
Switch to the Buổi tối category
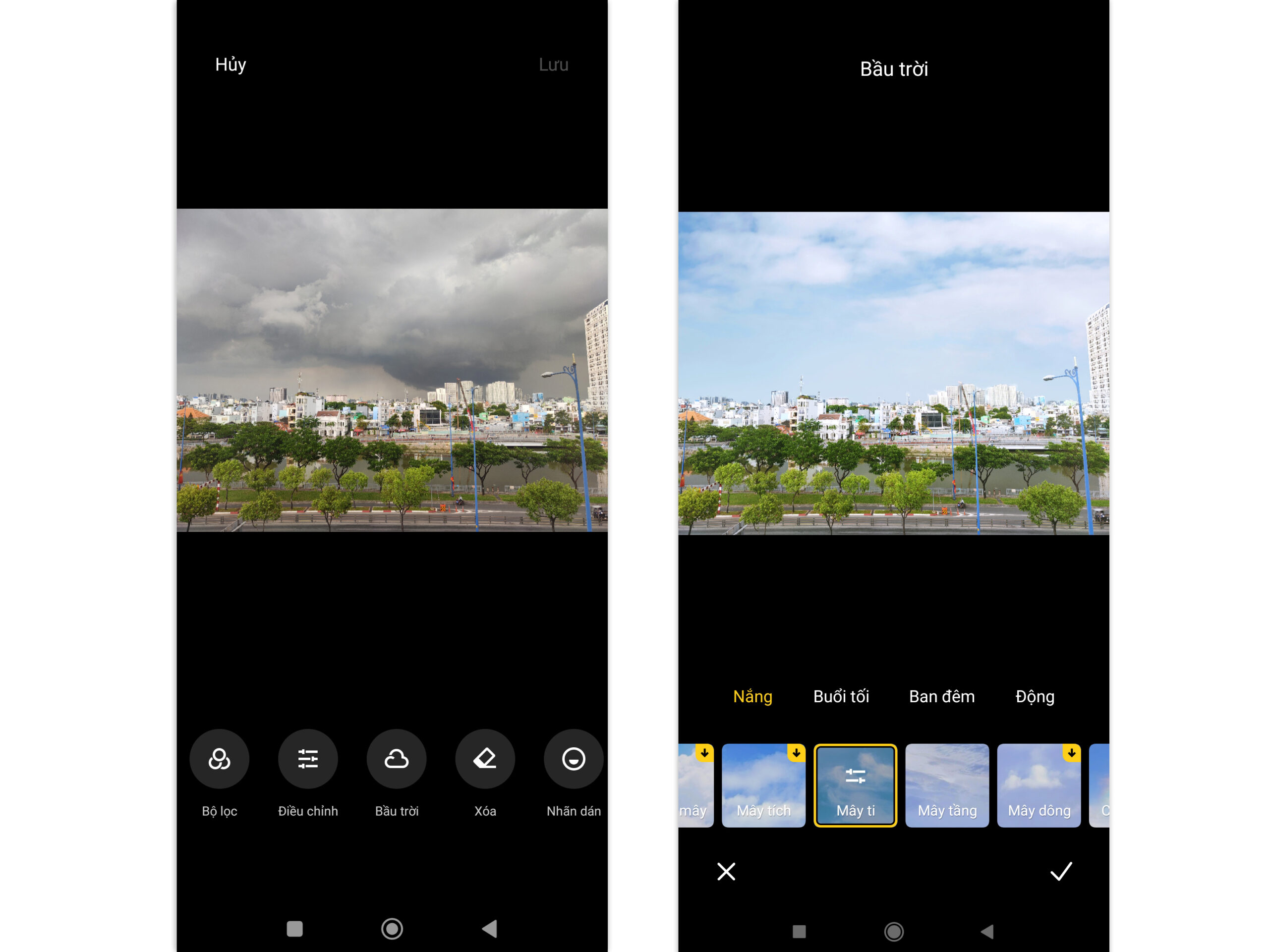[841, 696]
